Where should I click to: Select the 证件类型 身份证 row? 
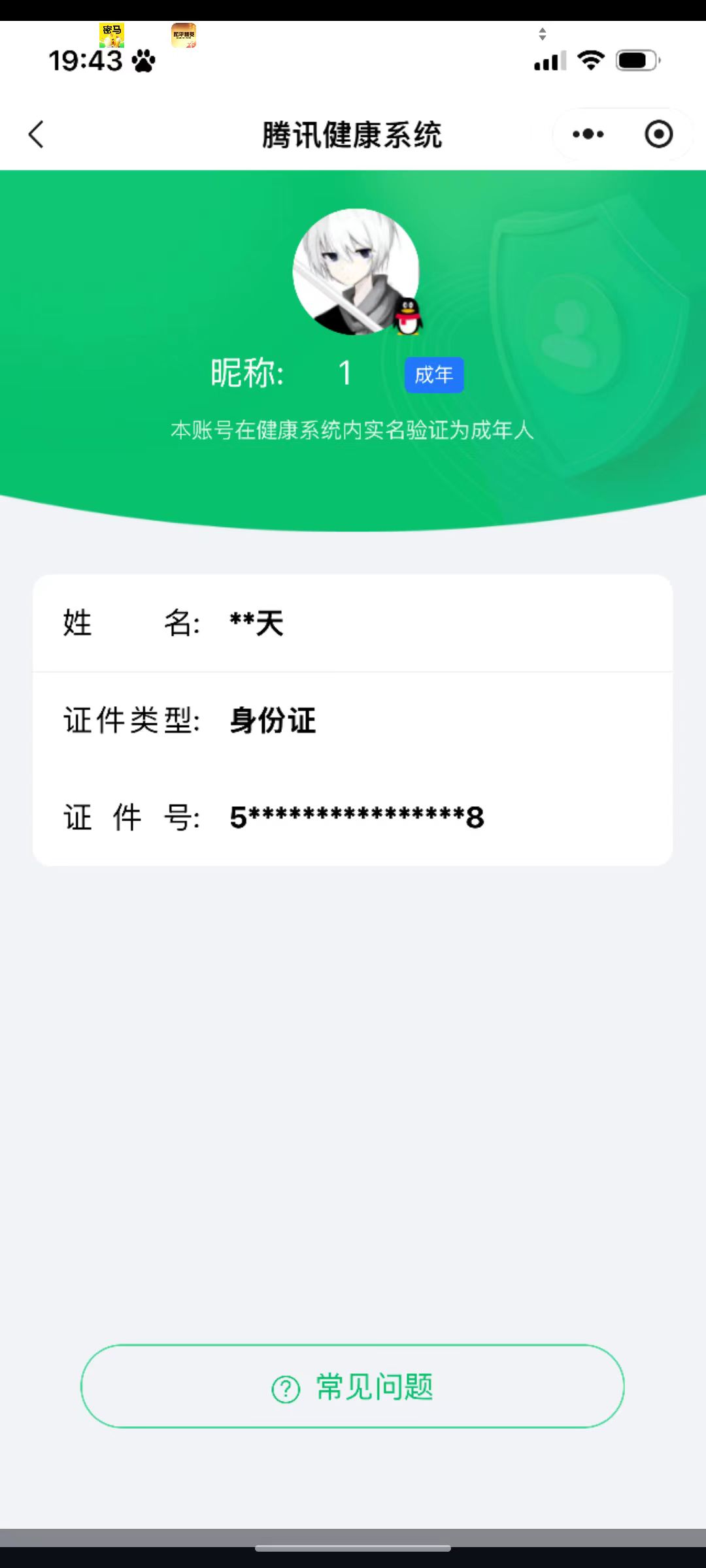pos(353,721)
